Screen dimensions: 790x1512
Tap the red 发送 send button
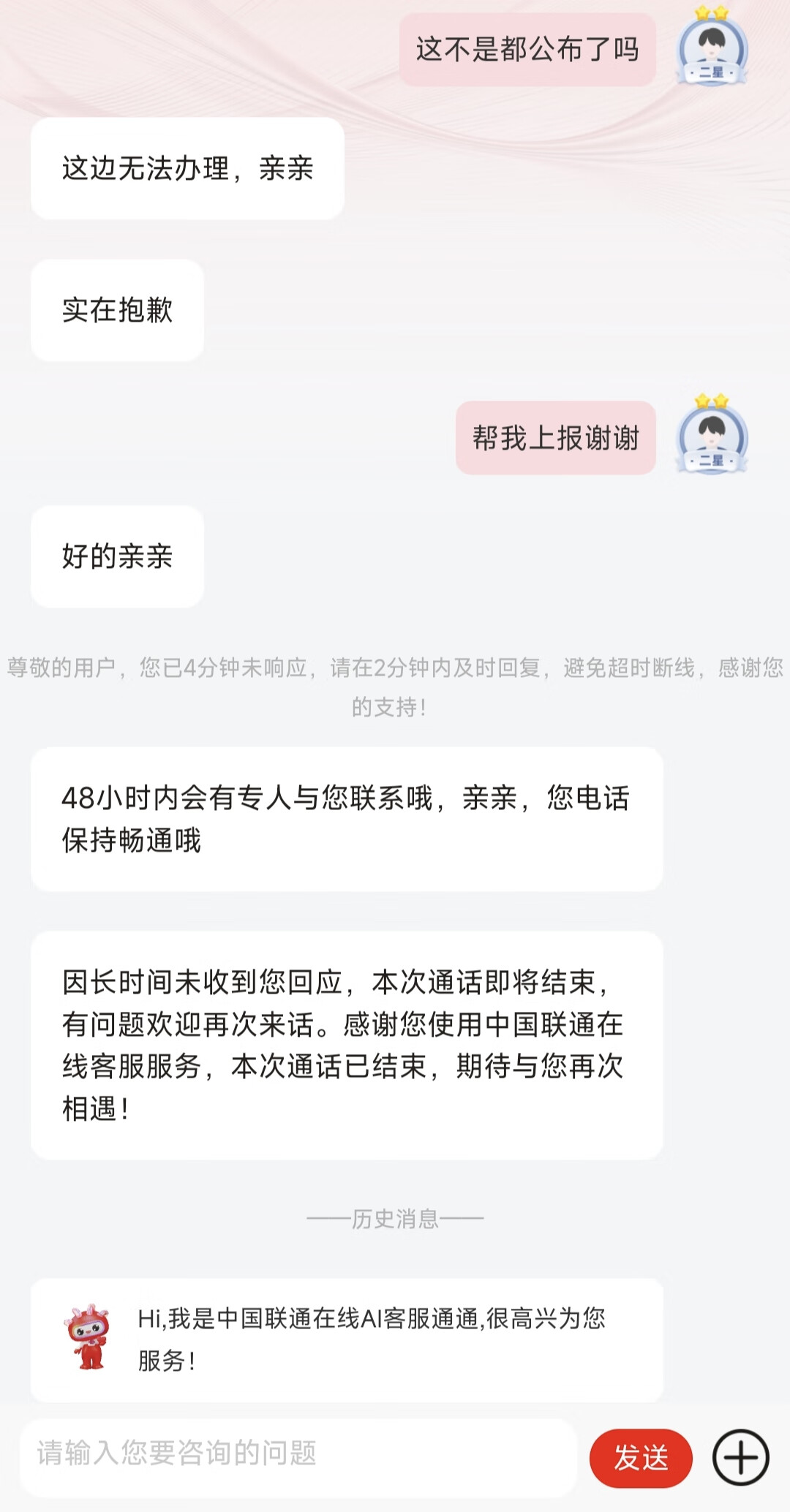pyautogui.click(x=641, y=1457)
